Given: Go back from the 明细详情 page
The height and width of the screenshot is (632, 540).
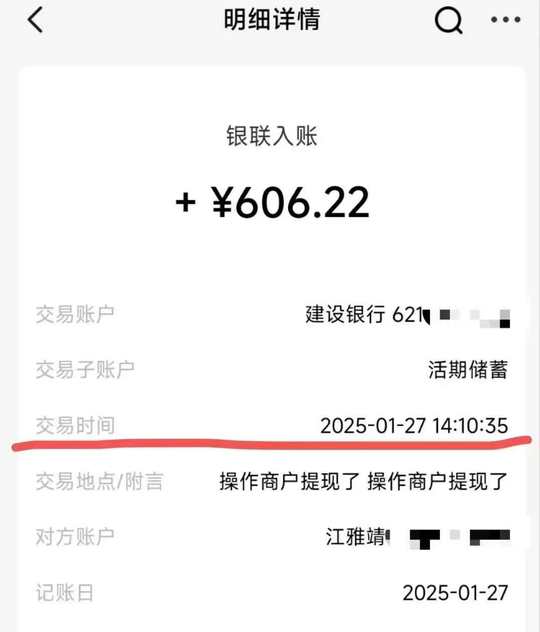Looking at the screenshot, I should (35, 20).
